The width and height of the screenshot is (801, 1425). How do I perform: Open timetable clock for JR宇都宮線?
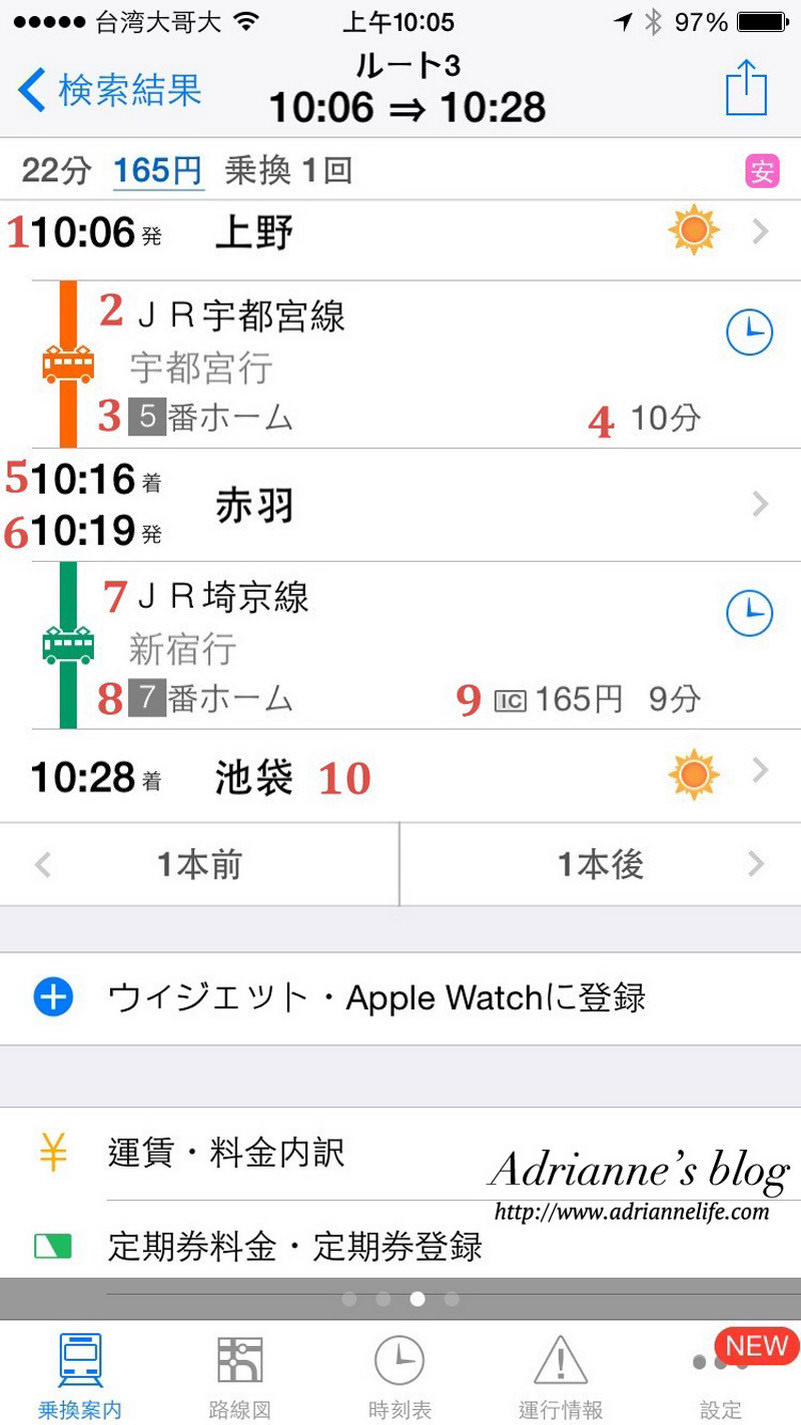pos(749,332)
